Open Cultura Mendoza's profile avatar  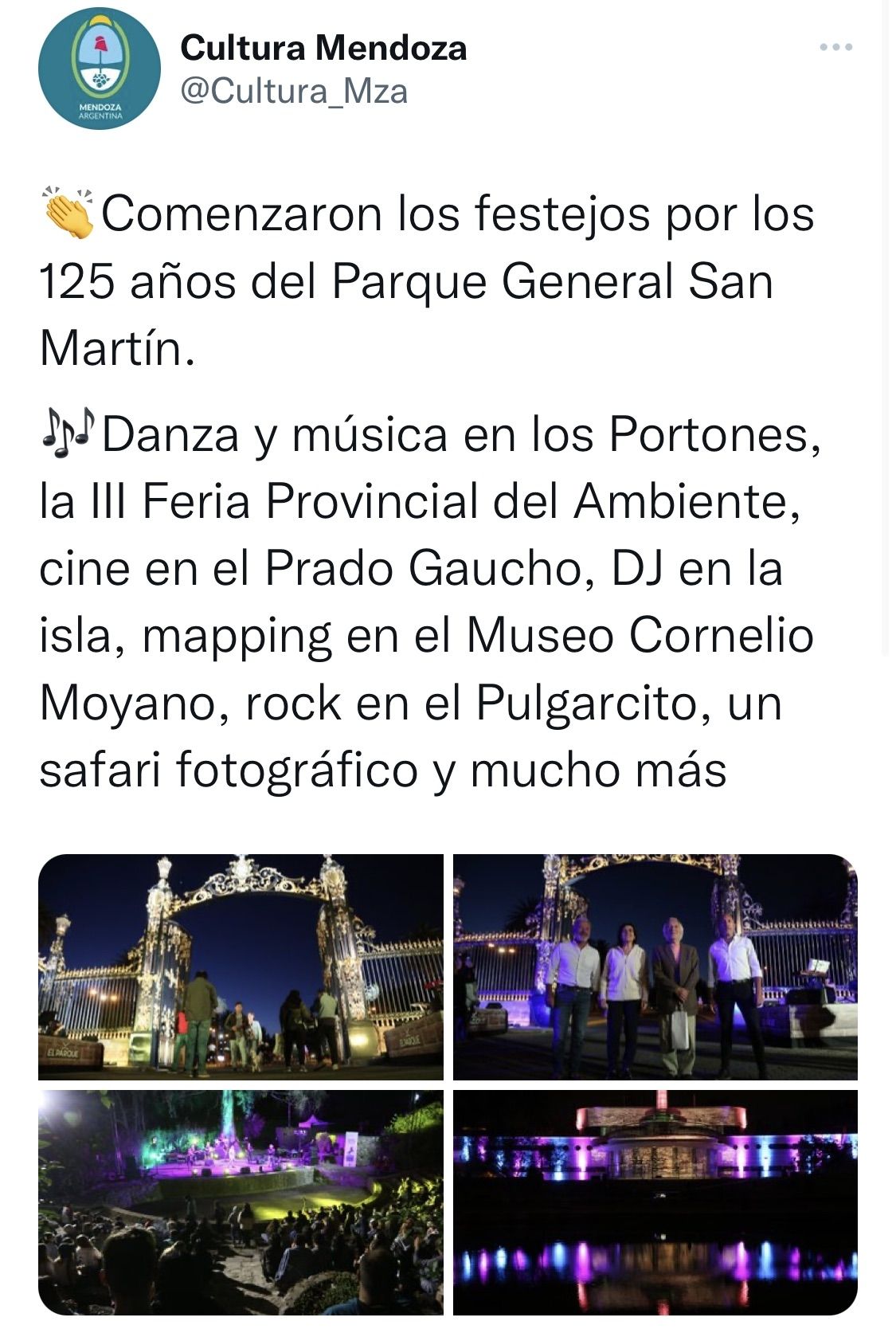pos(100,69)
